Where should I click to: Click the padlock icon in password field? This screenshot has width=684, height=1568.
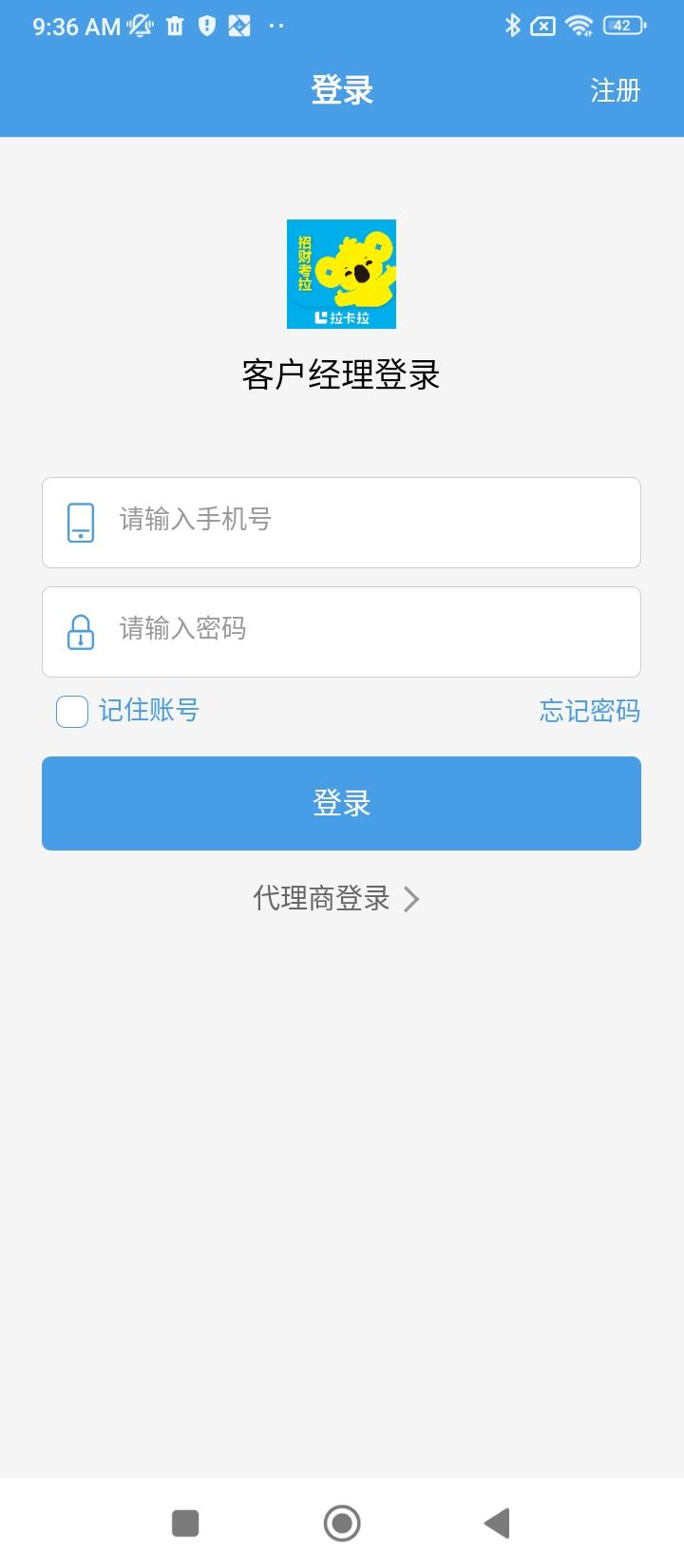[x=81, y=630]
